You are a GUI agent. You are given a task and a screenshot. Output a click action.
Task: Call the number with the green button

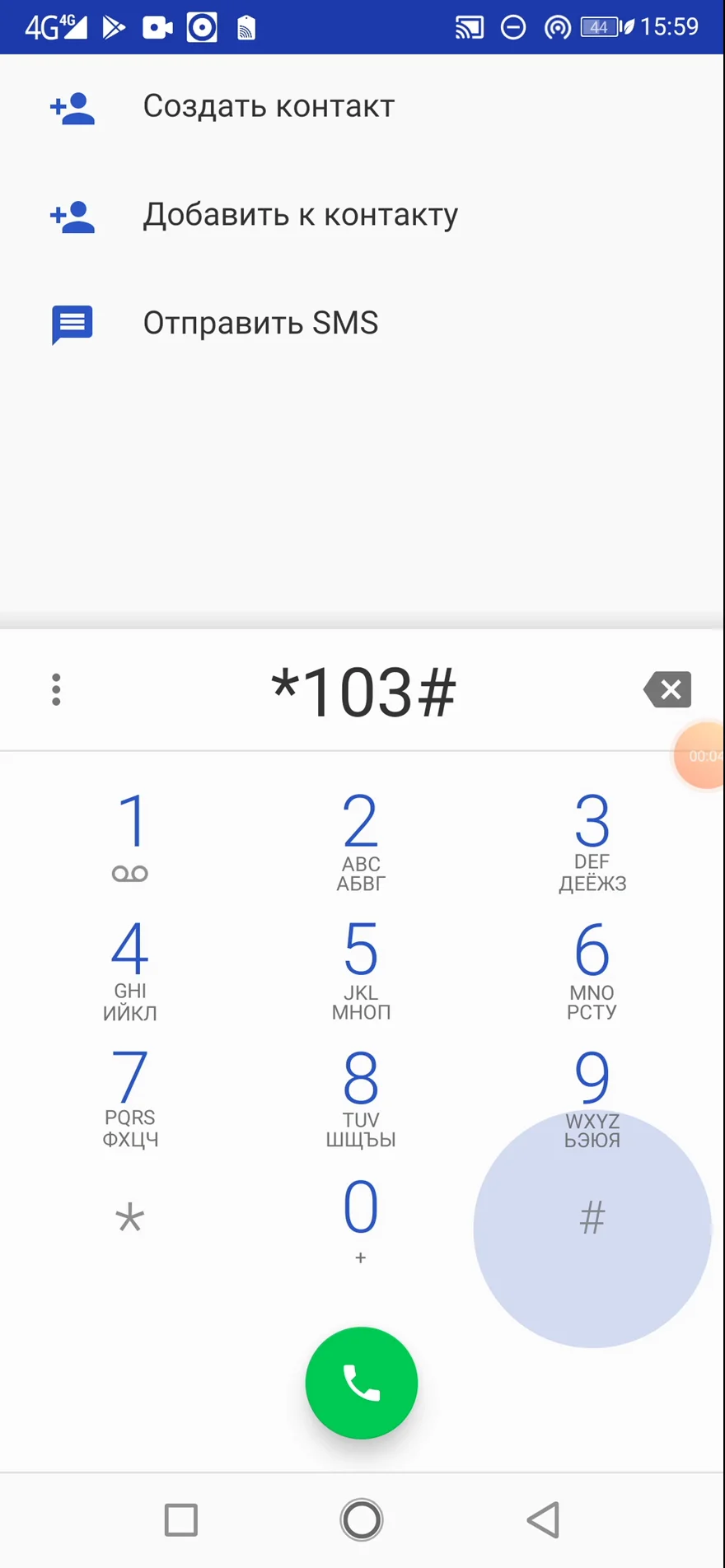pos(361,1383)
